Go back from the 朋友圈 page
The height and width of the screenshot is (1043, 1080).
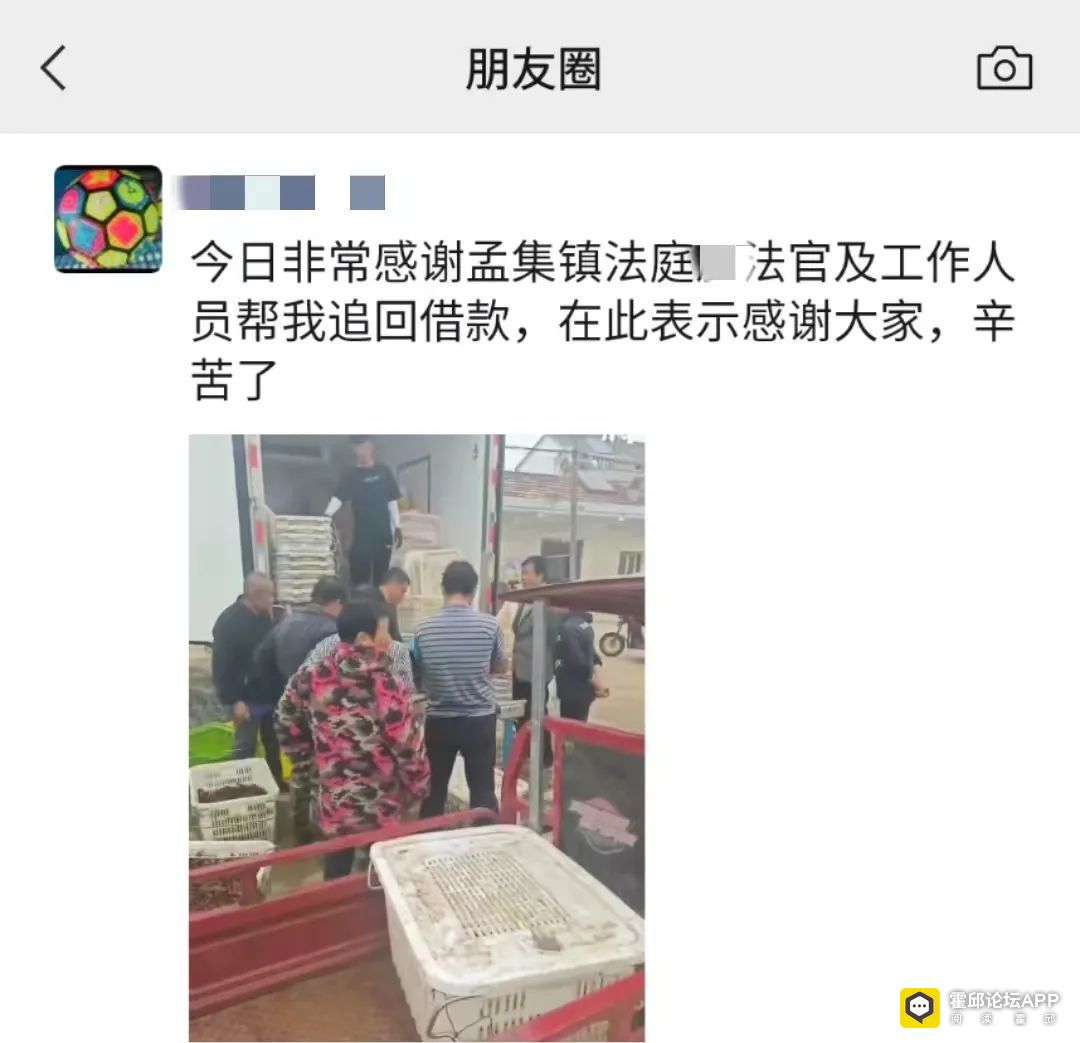[53, 69]
